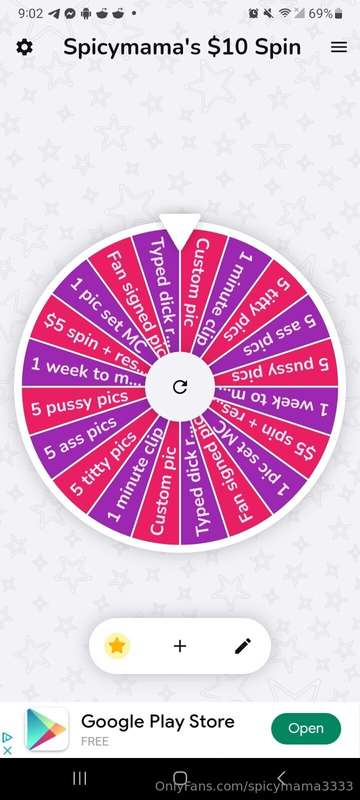Open the hamburger menu
360x800 pixels.
(339, 47)
